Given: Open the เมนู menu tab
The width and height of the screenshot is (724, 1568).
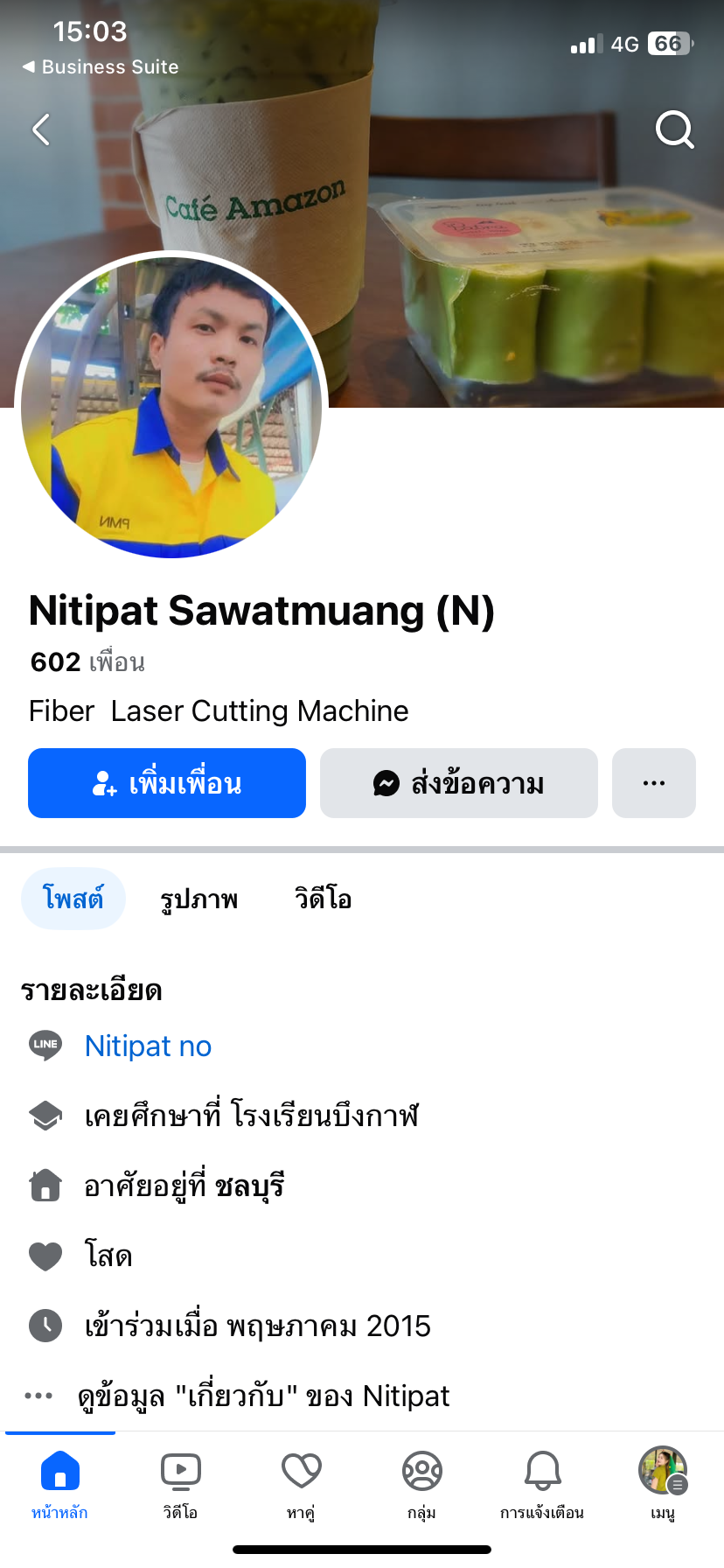Looking at the screenshot, I should coord(663,1482).
